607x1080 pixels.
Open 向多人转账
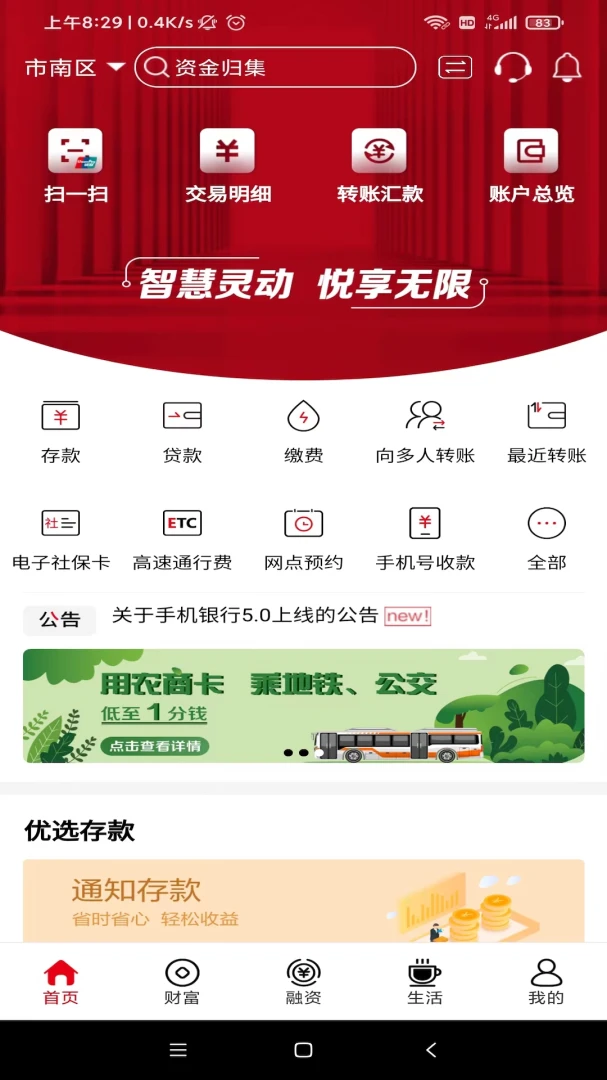pos(425,431)
